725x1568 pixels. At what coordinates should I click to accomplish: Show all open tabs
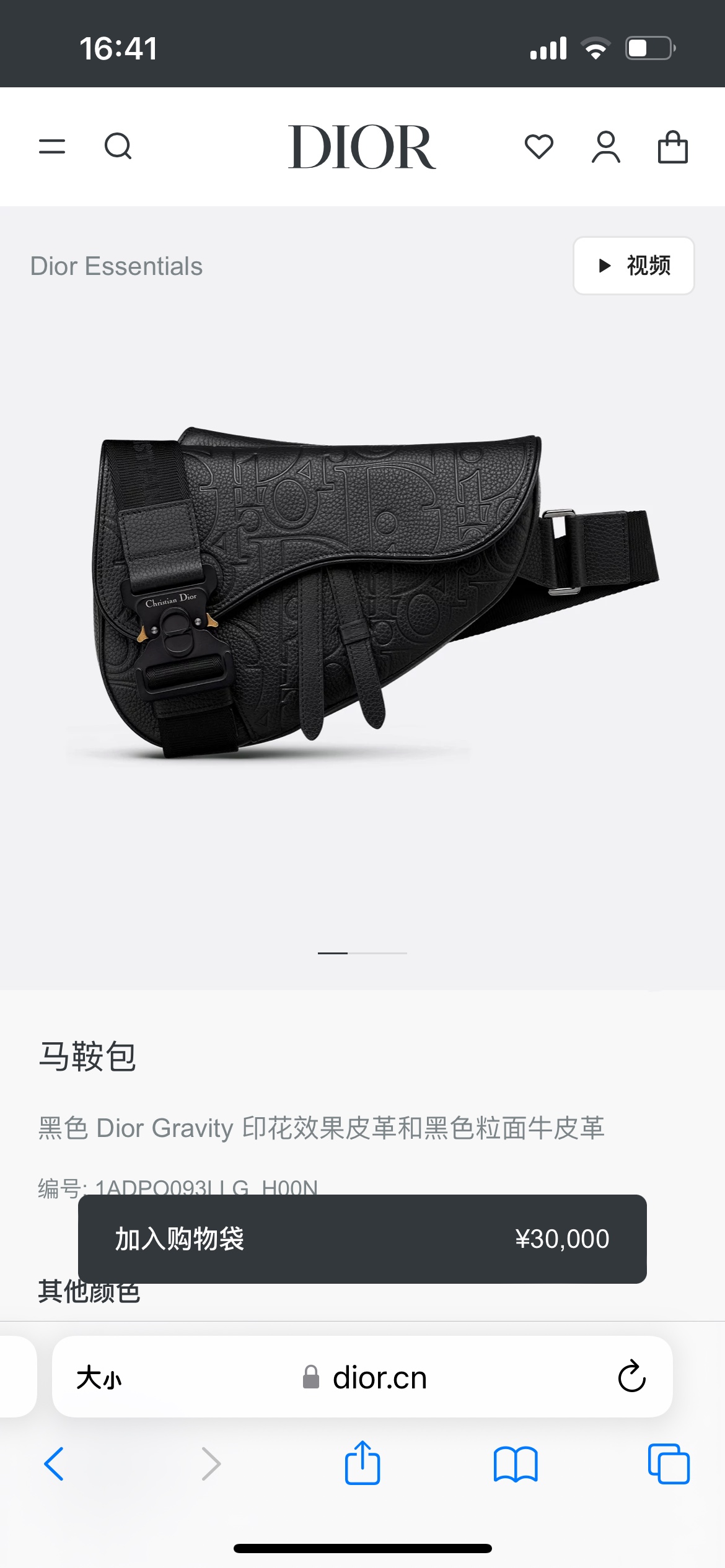pyautogui.click(x=668, y=1464)
